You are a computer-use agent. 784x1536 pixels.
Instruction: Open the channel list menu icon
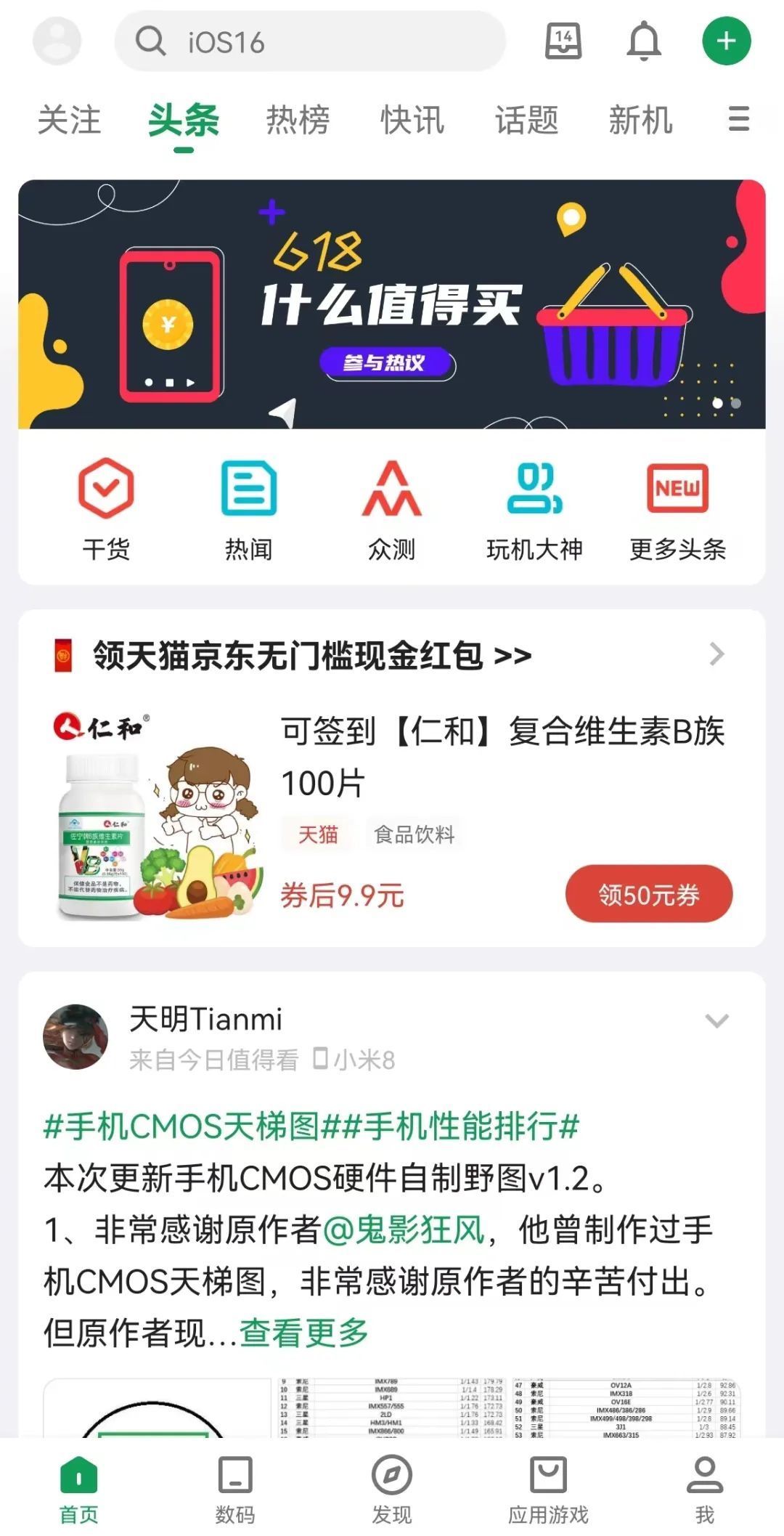(738, 119)
